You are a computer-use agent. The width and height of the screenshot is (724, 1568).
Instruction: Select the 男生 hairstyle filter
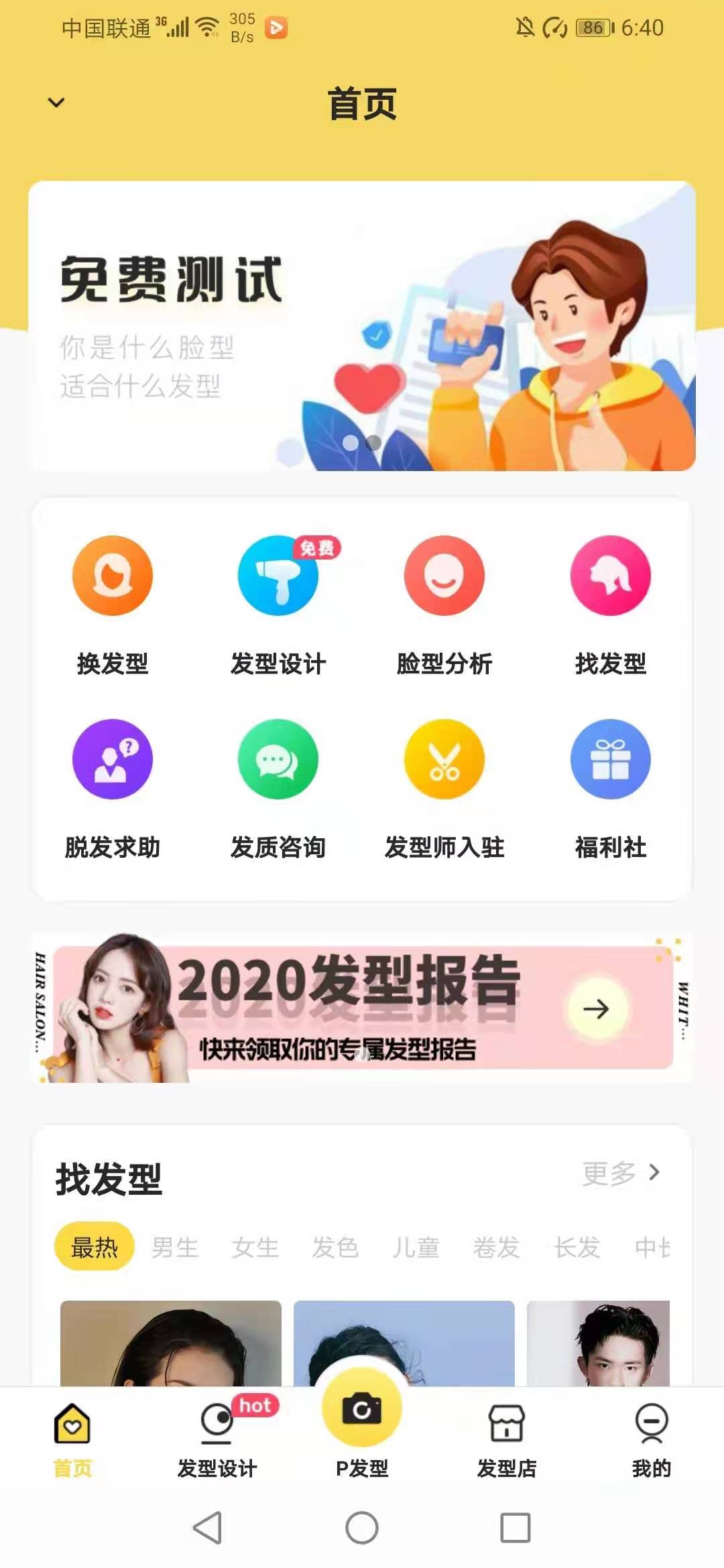(x=174, y=1248)
